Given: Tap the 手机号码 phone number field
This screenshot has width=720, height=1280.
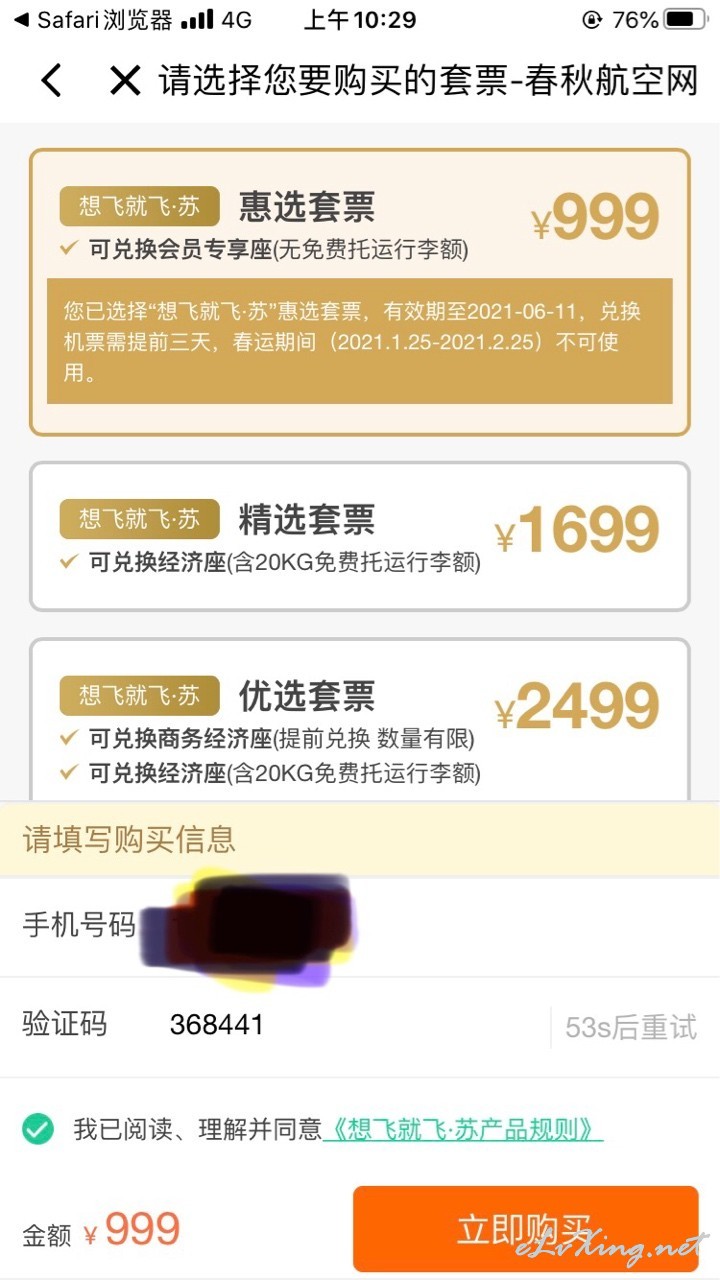Looking at the screenshot, I should [360, 926].
